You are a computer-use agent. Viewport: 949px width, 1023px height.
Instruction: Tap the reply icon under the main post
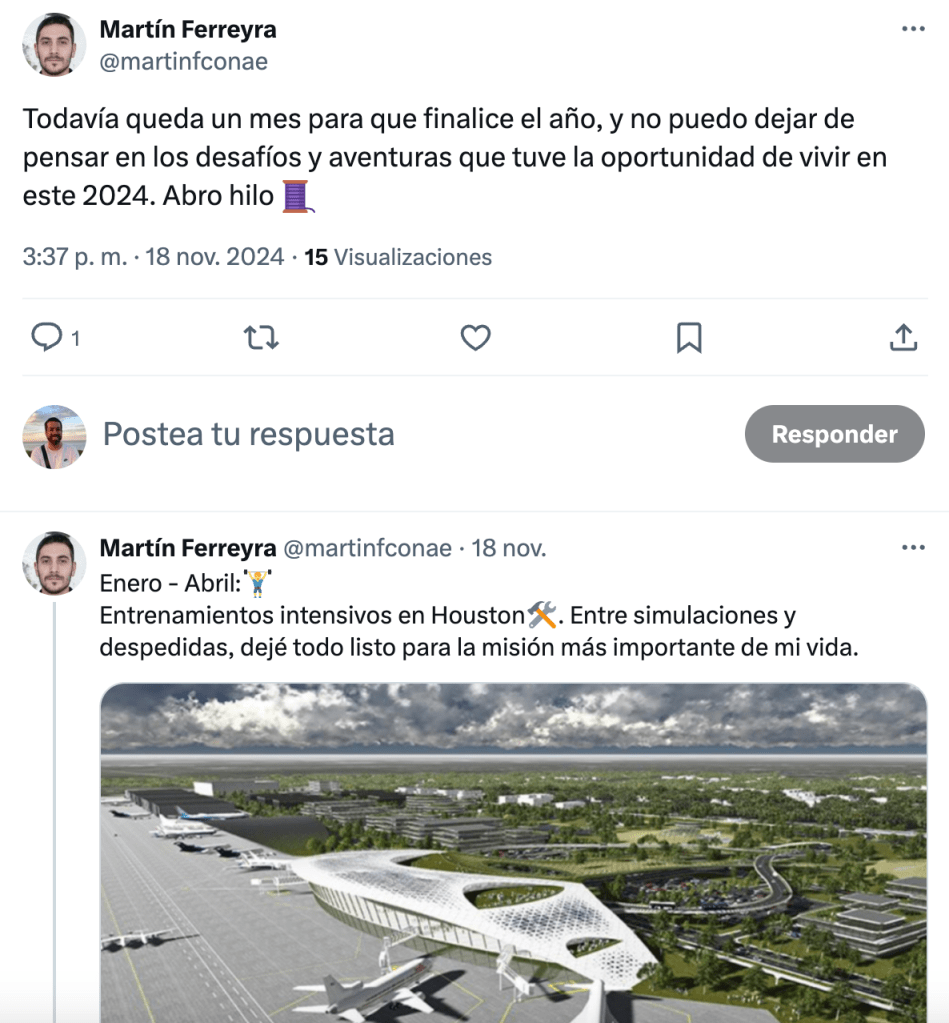(x=47, y=338)
